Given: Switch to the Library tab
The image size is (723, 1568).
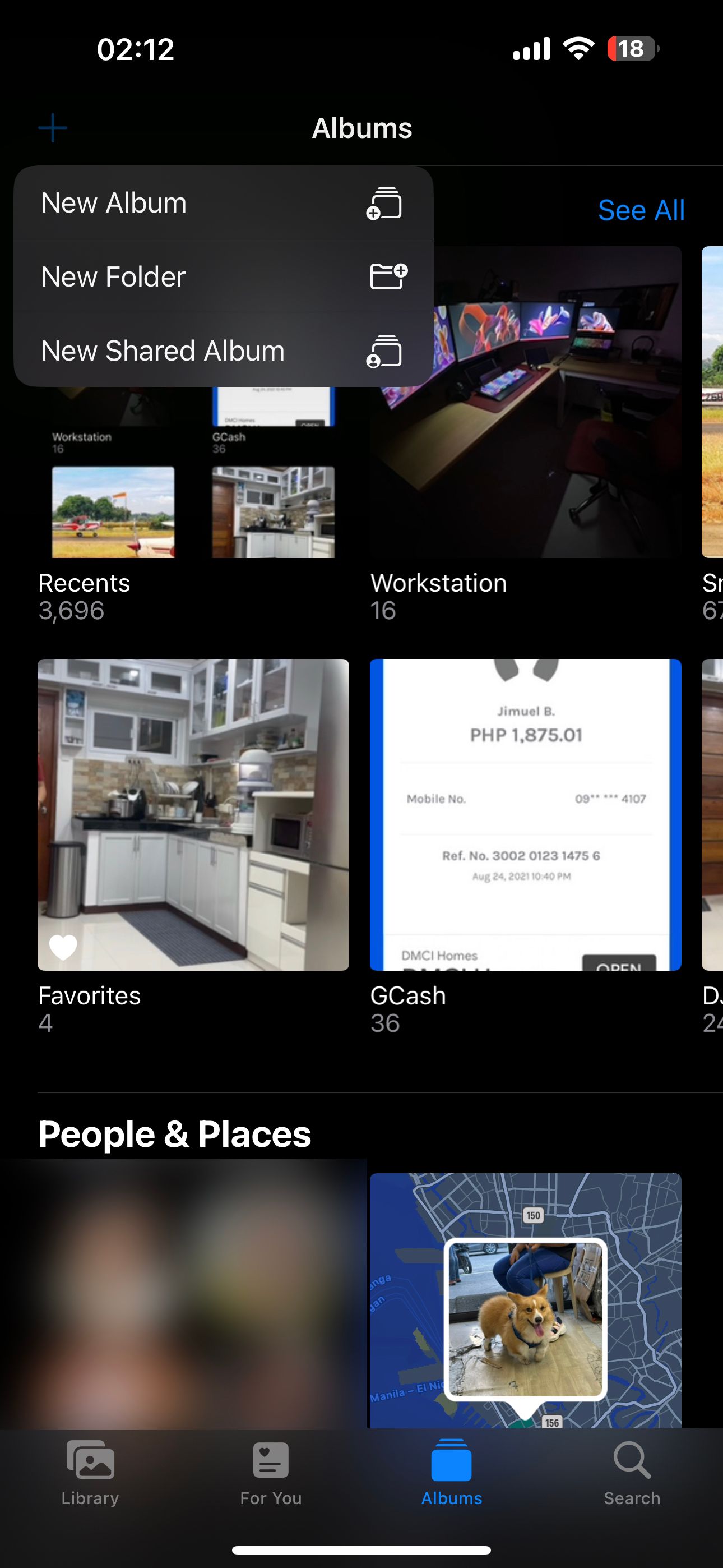Looking at the screenshot, I should tap(90, 1472).
